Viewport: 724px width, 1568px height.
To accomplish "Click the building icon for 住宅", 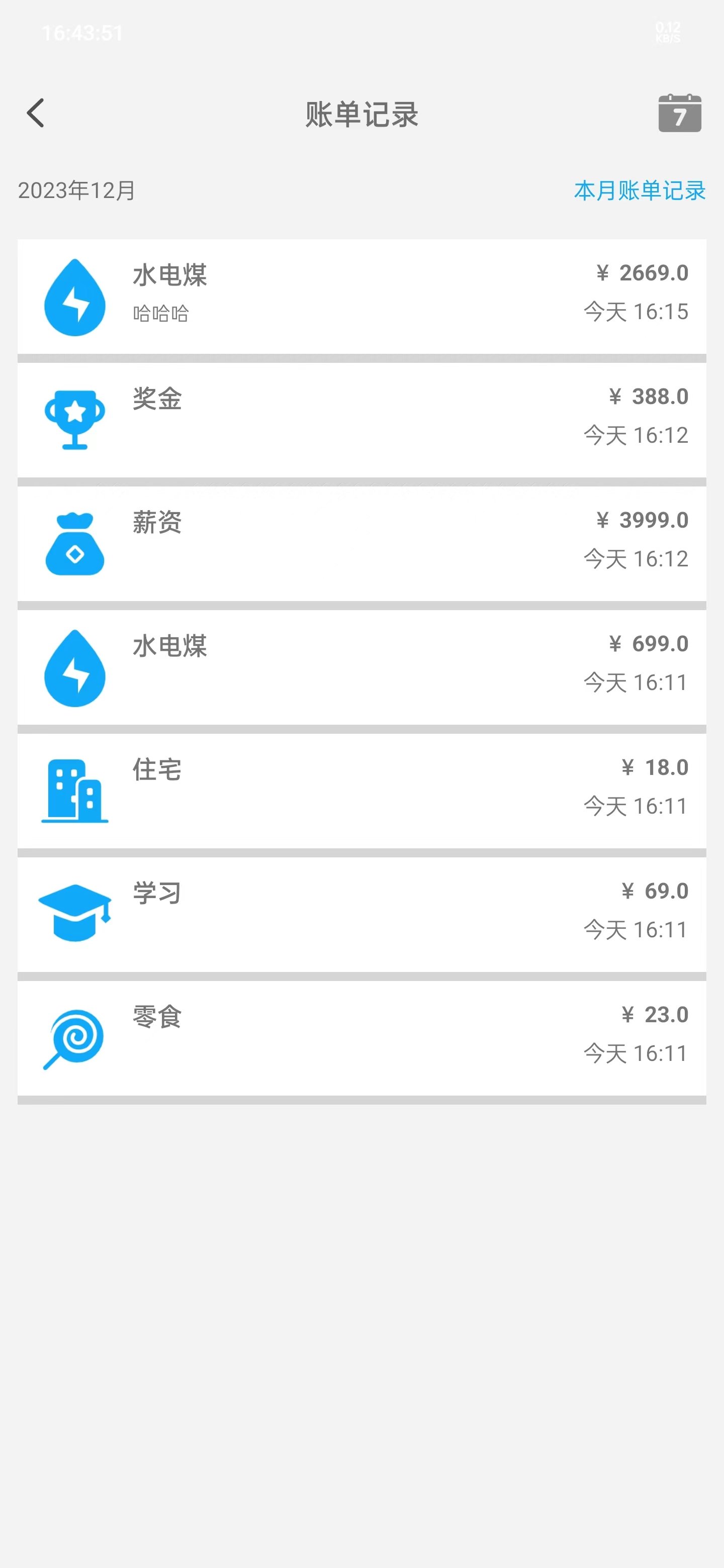I will (74, 792).
